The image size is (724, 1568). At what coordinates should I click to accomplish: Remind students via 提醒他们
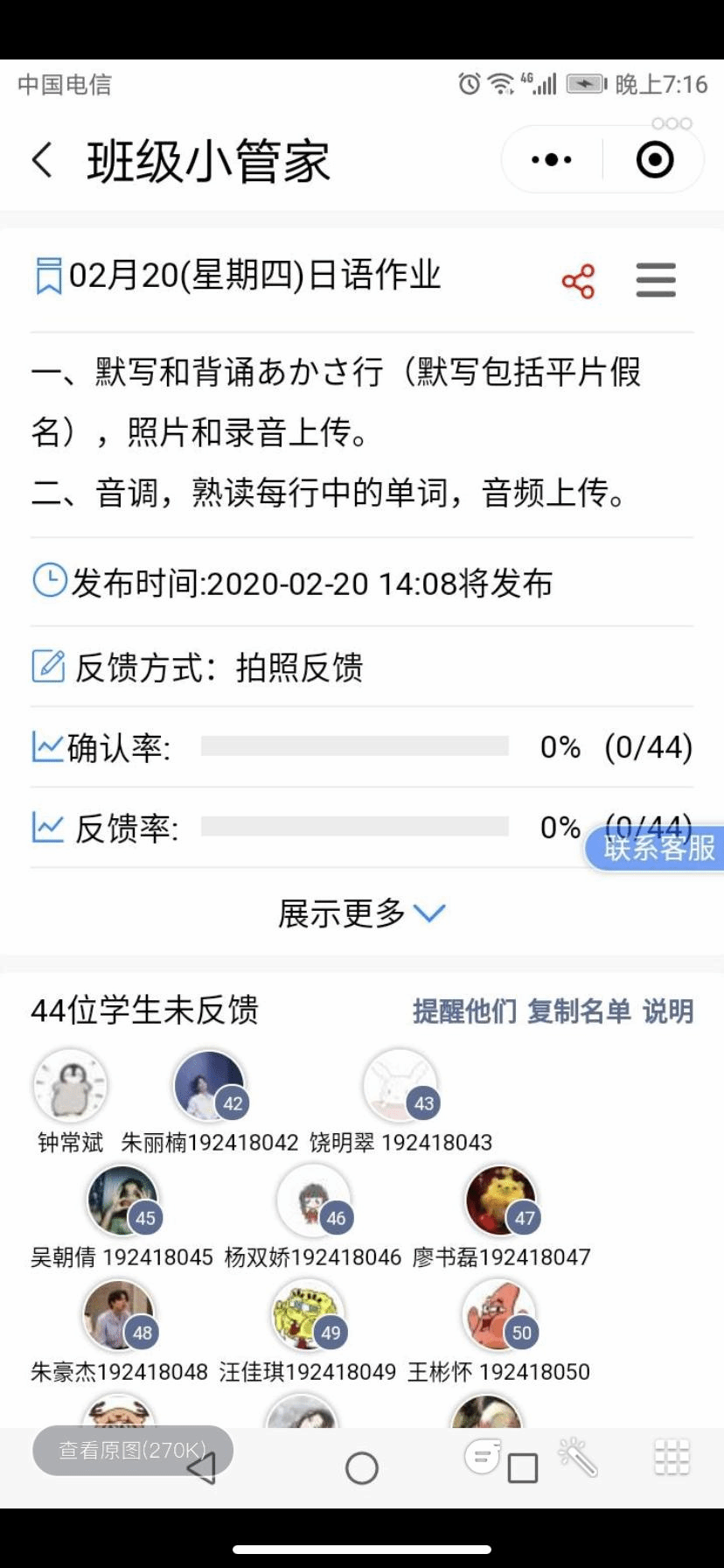click(464, 1011)
